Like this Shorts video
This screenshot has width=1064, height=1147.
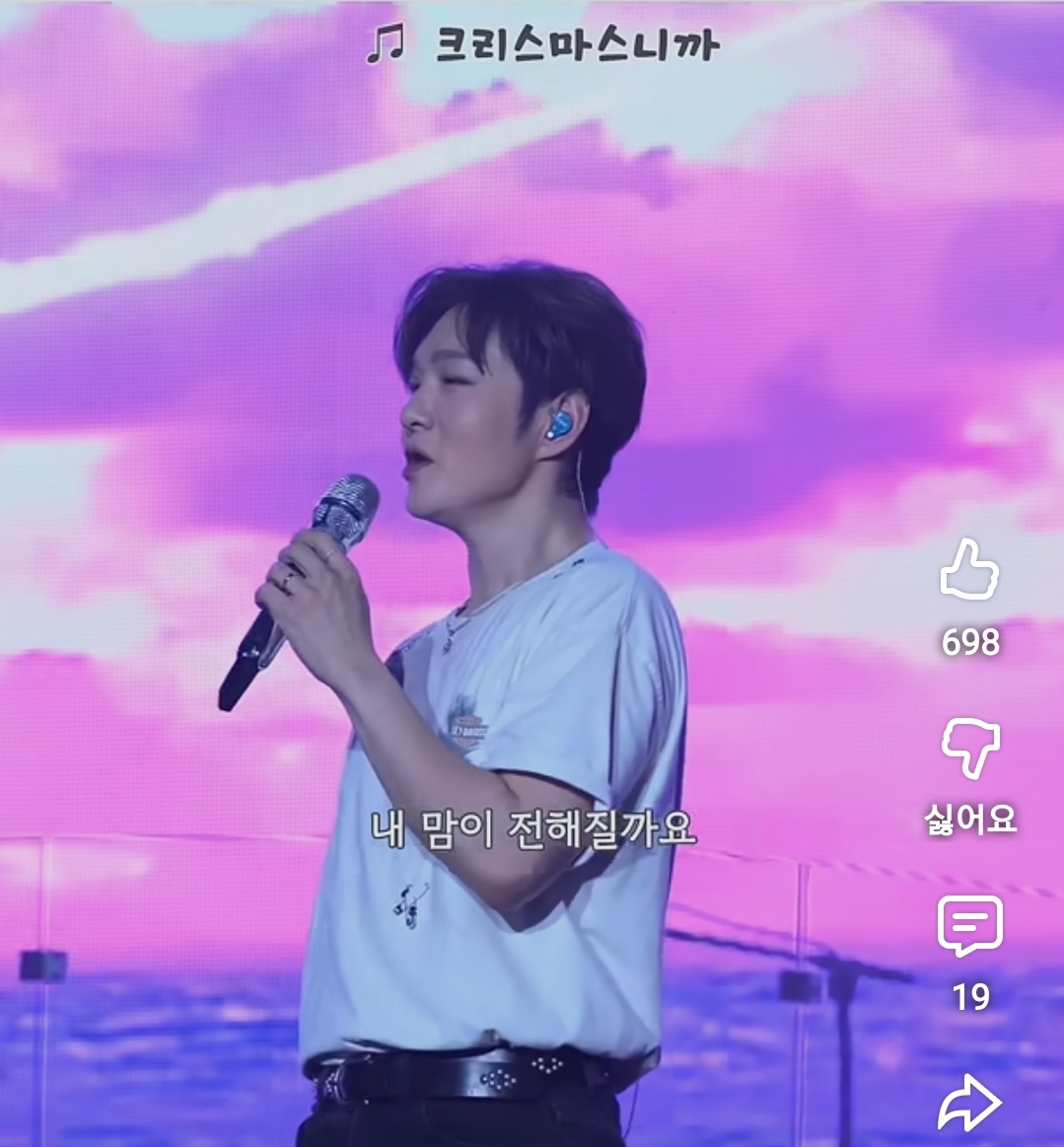pyautogui.click(x=969, y=570)
